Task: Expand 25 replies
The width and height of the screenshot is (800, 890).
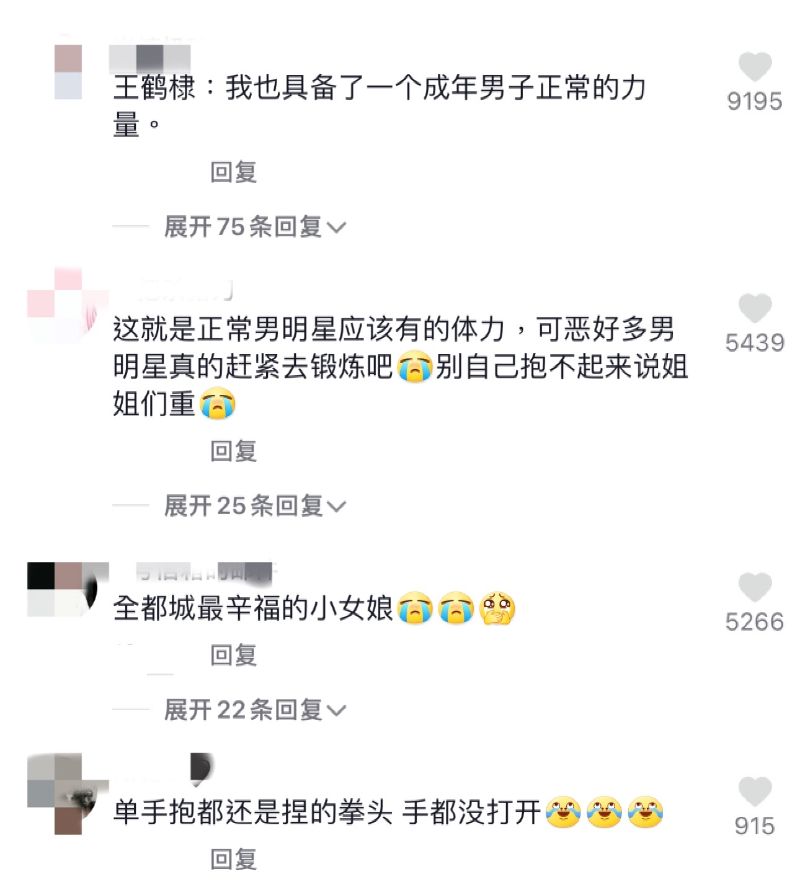Action: coord(254,506)
